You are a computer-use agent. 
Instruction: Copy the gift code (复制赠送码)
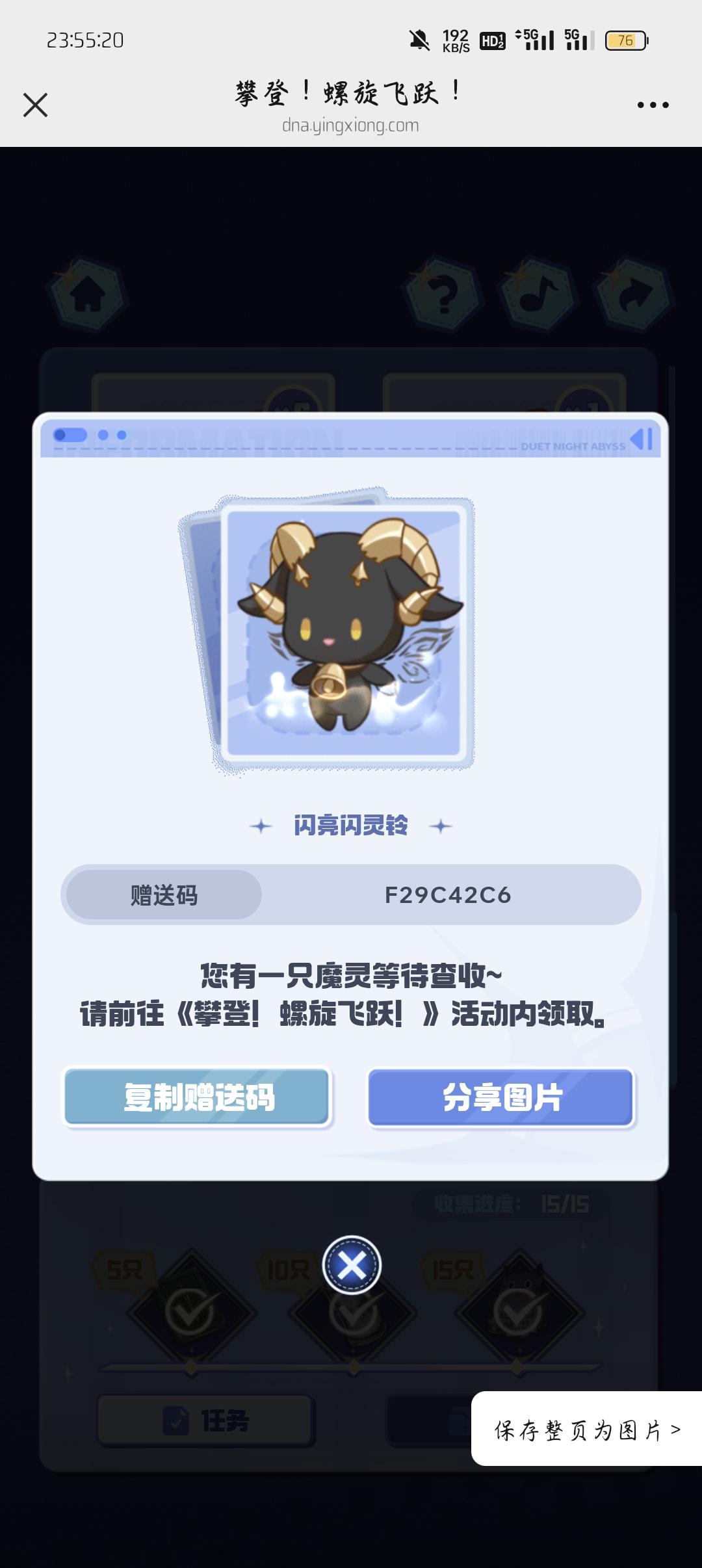[198, 1097]
